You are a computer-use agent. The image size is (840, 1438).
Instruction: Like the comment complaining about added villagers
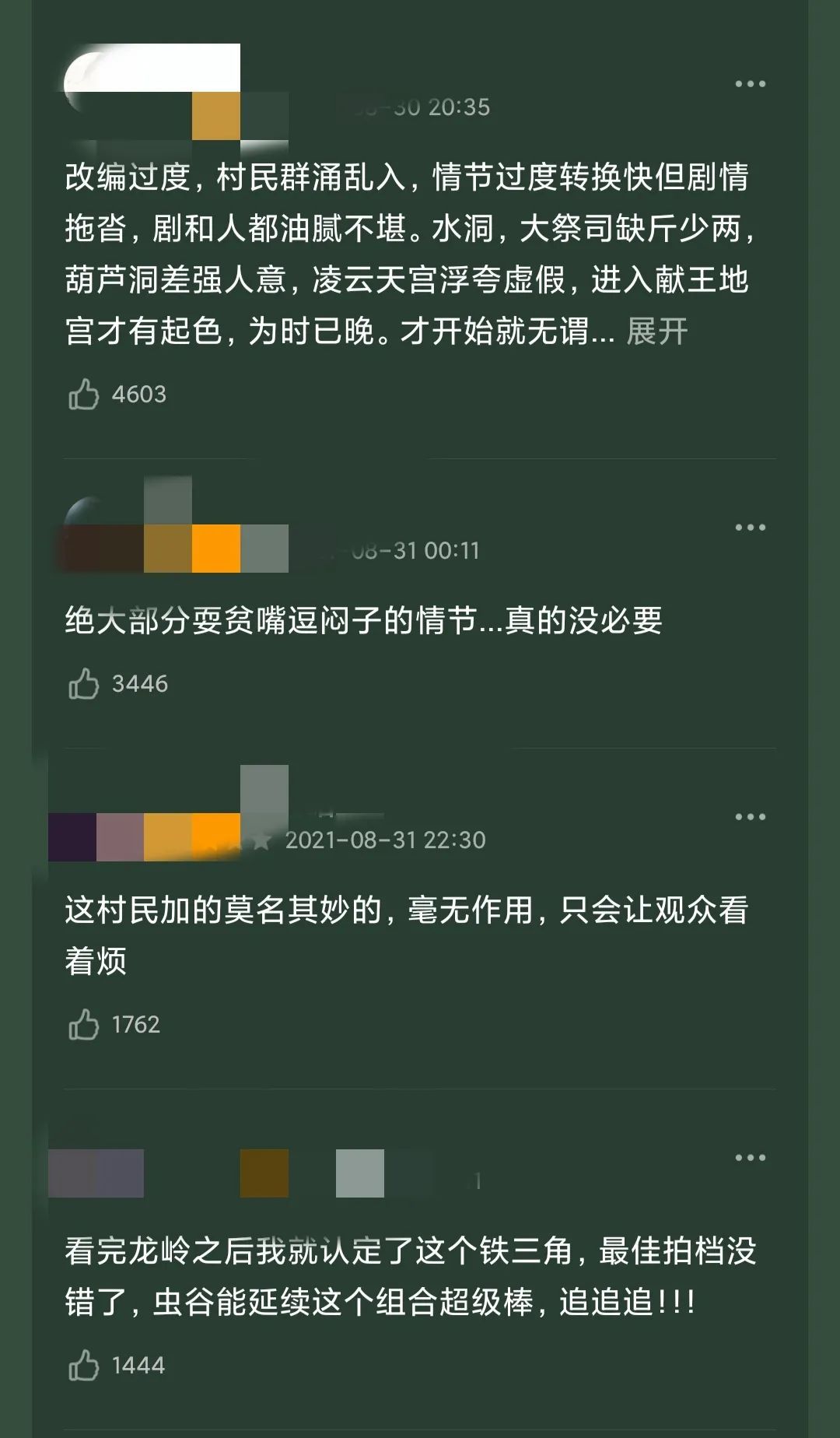(86, 1023)
